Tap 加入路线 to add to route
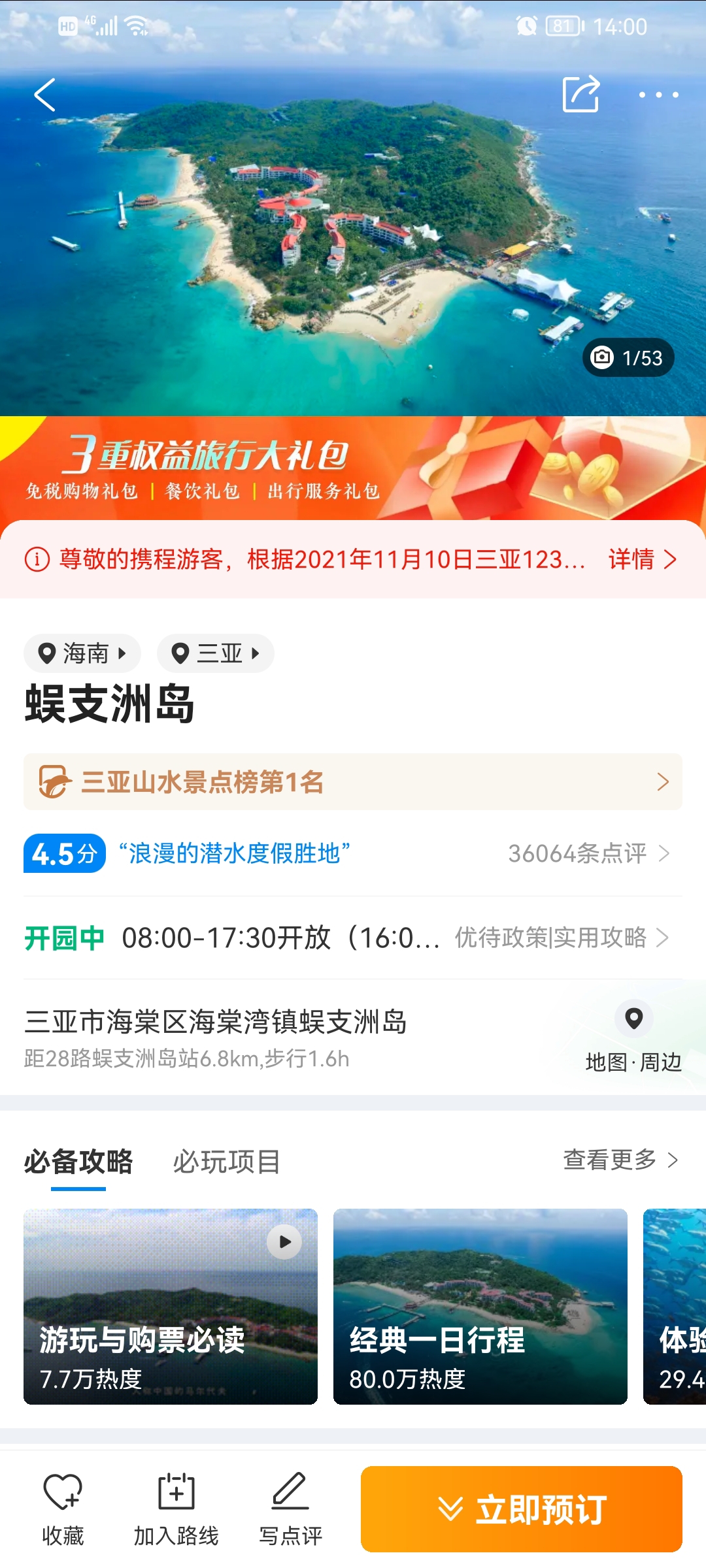This screenshot has width=706, height=1568. (x=176, y=1509)
